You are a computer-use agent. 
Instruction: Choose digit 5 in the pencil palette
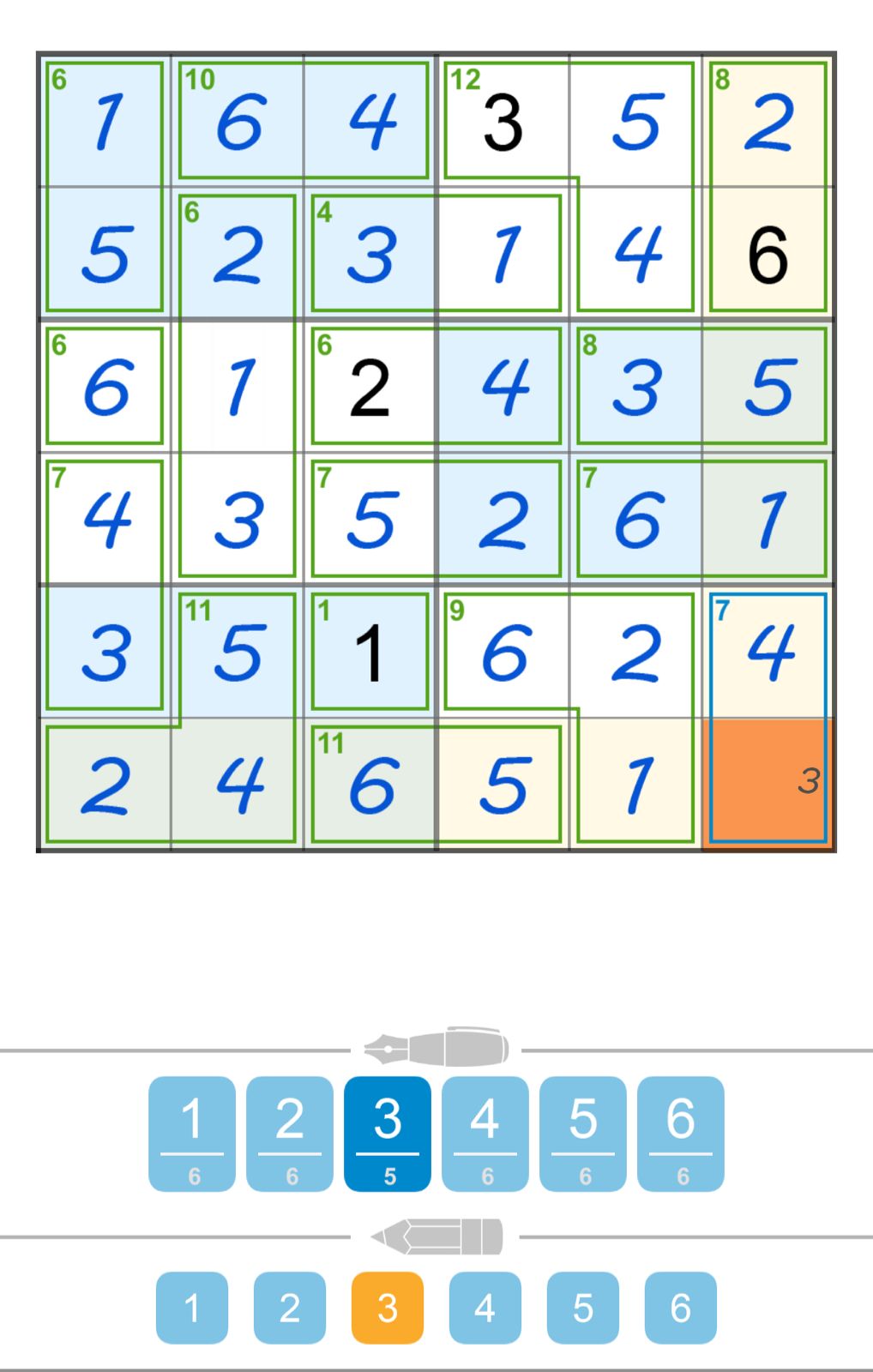(x=582, y=1309)
